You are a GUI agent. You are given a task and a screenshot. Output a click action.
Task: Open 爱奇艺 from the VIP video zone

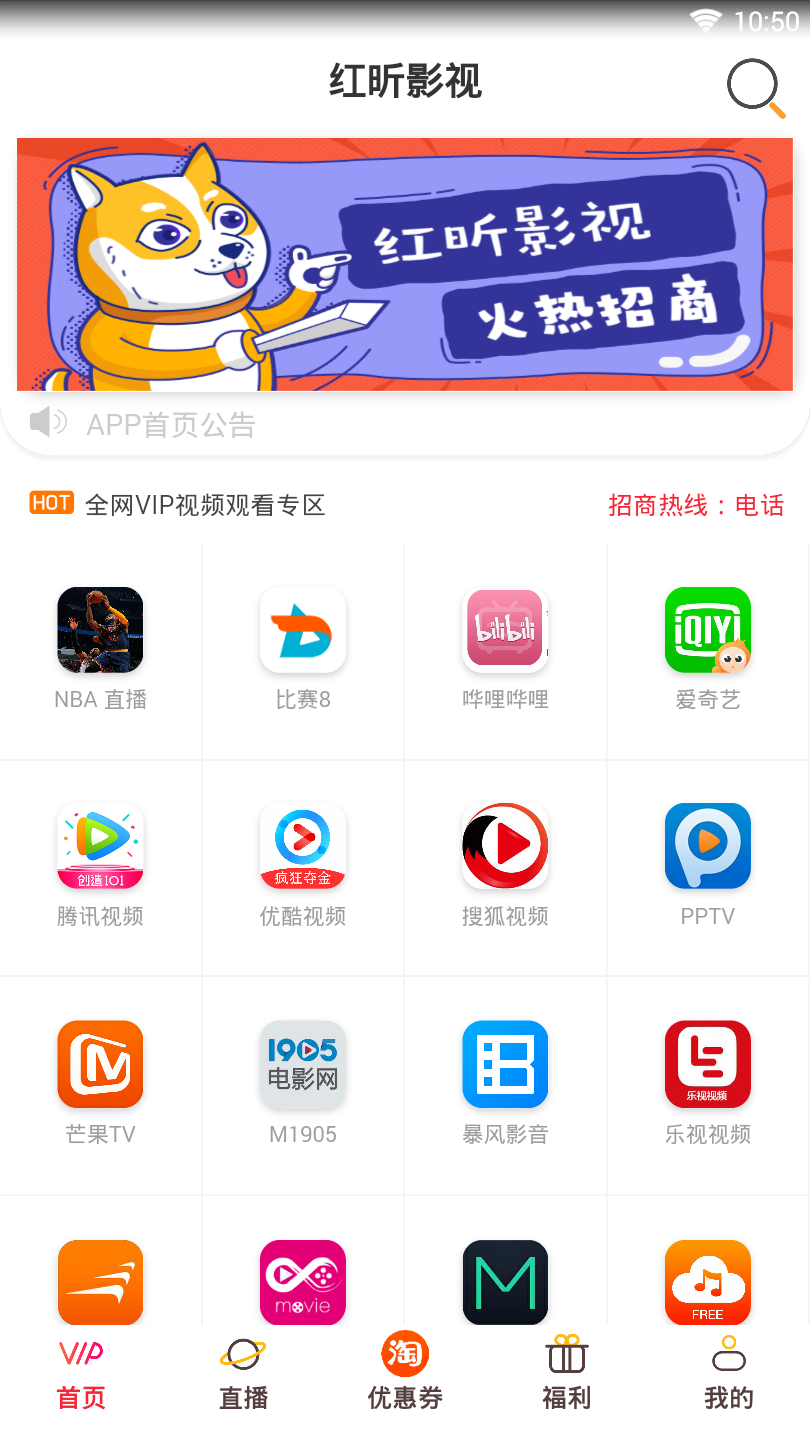[708, 630]
